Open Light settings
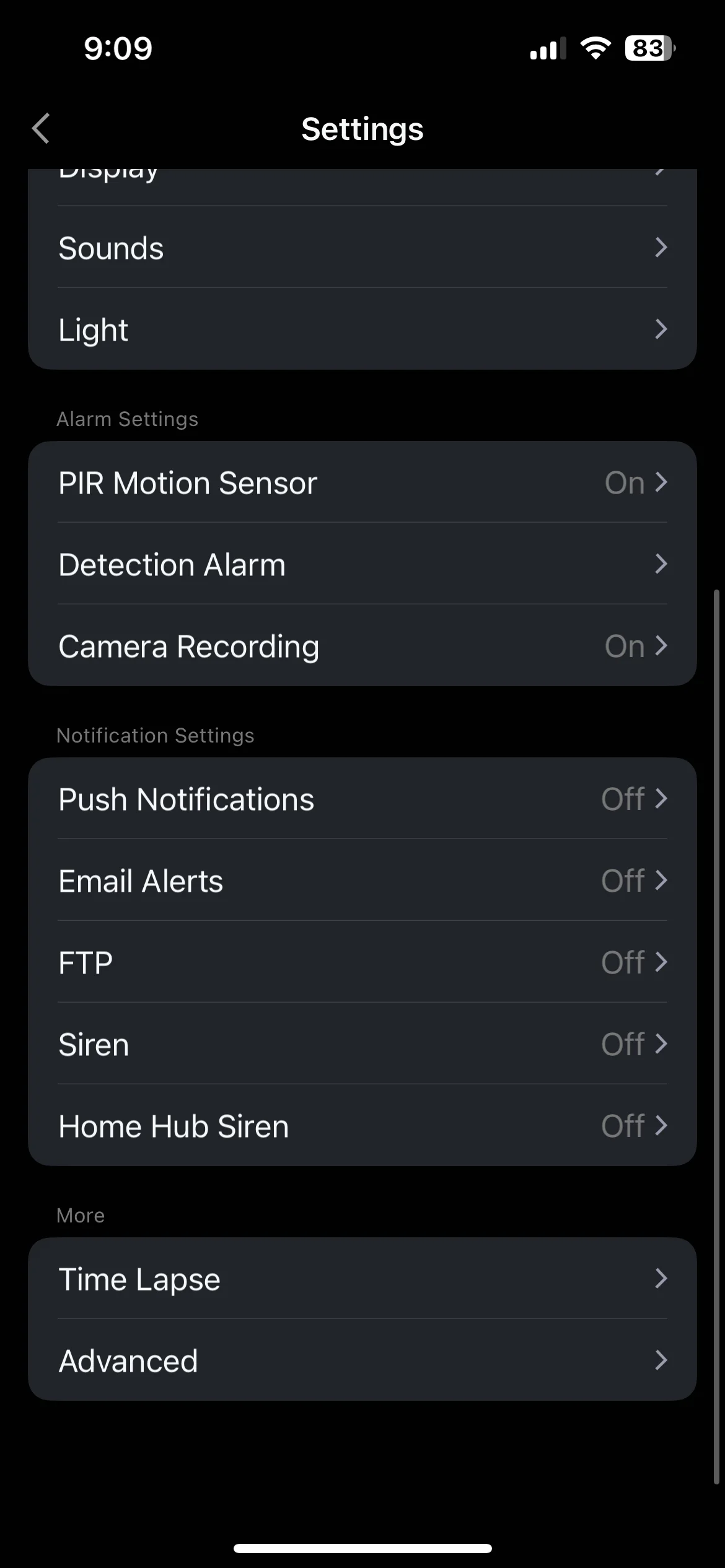Image resolution: width=725 pixels, height=1568 pixels. pos(362,329)
